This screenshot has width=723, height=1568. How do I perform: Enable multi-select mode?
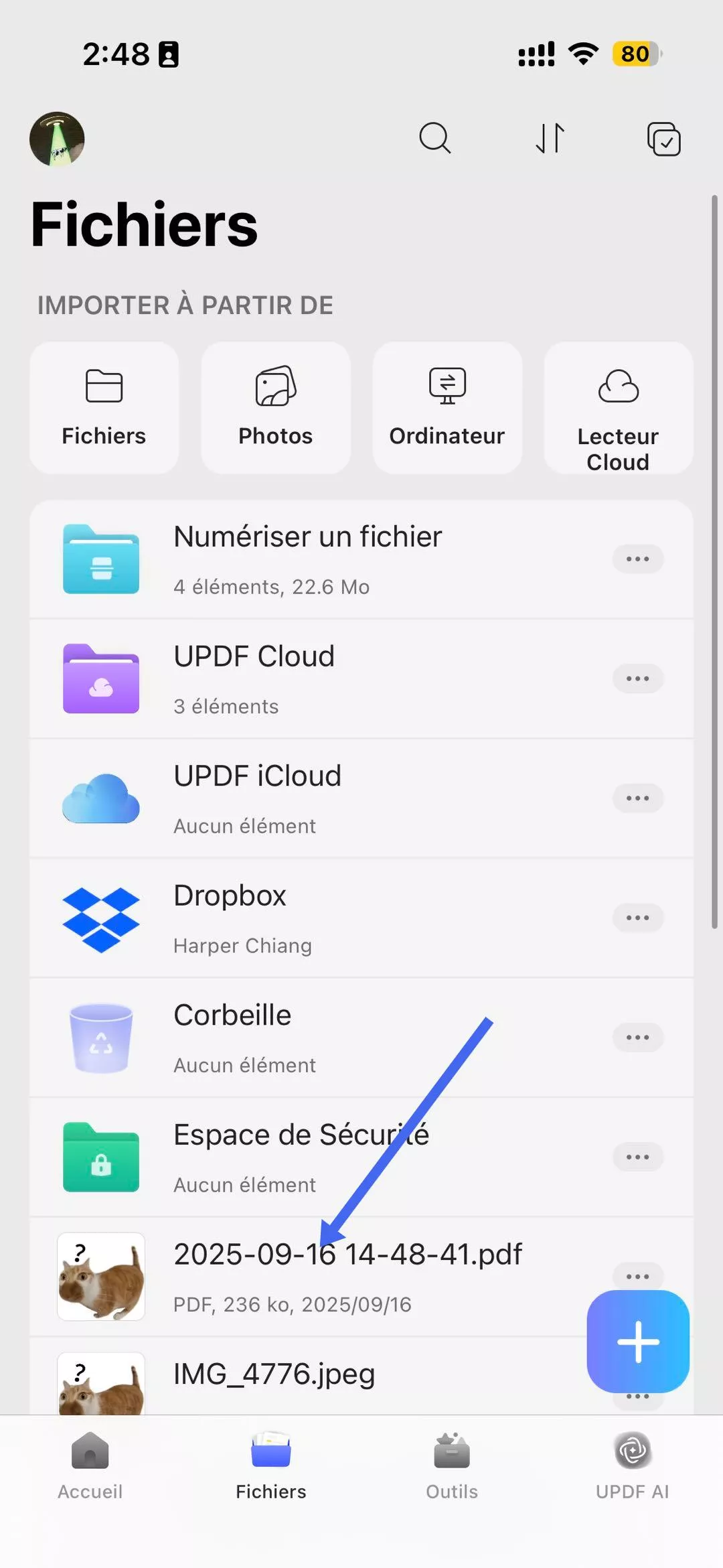pos(663,139)
